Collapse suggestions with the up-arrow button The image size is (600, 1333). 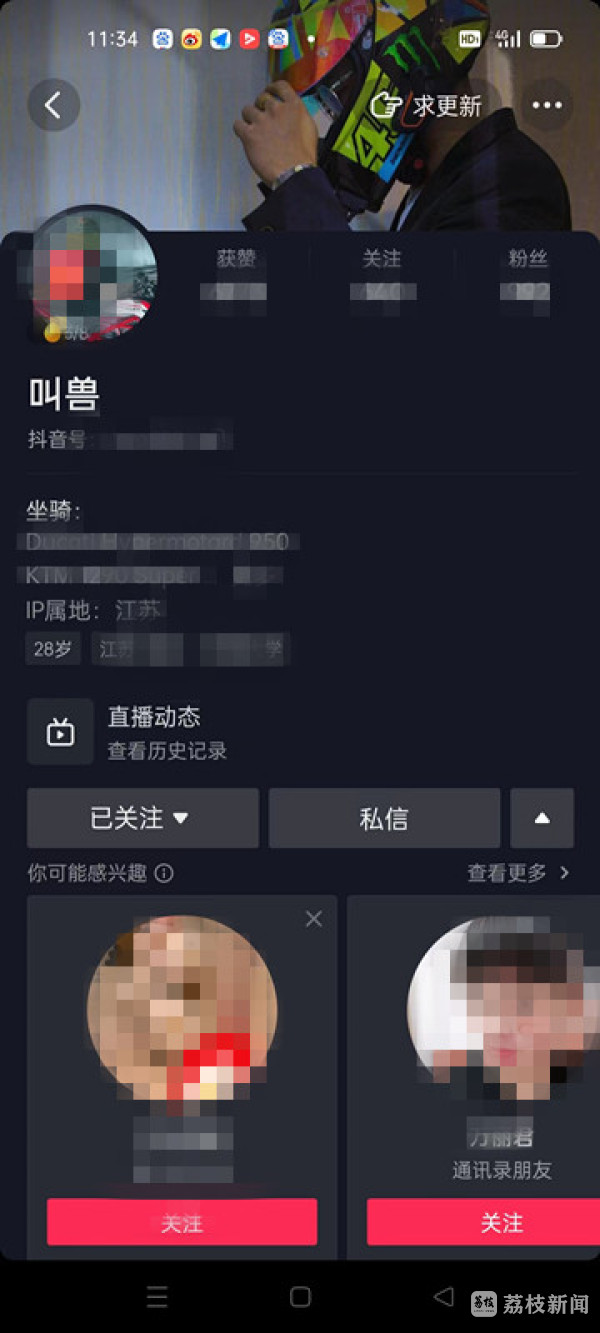pos(542,818)
